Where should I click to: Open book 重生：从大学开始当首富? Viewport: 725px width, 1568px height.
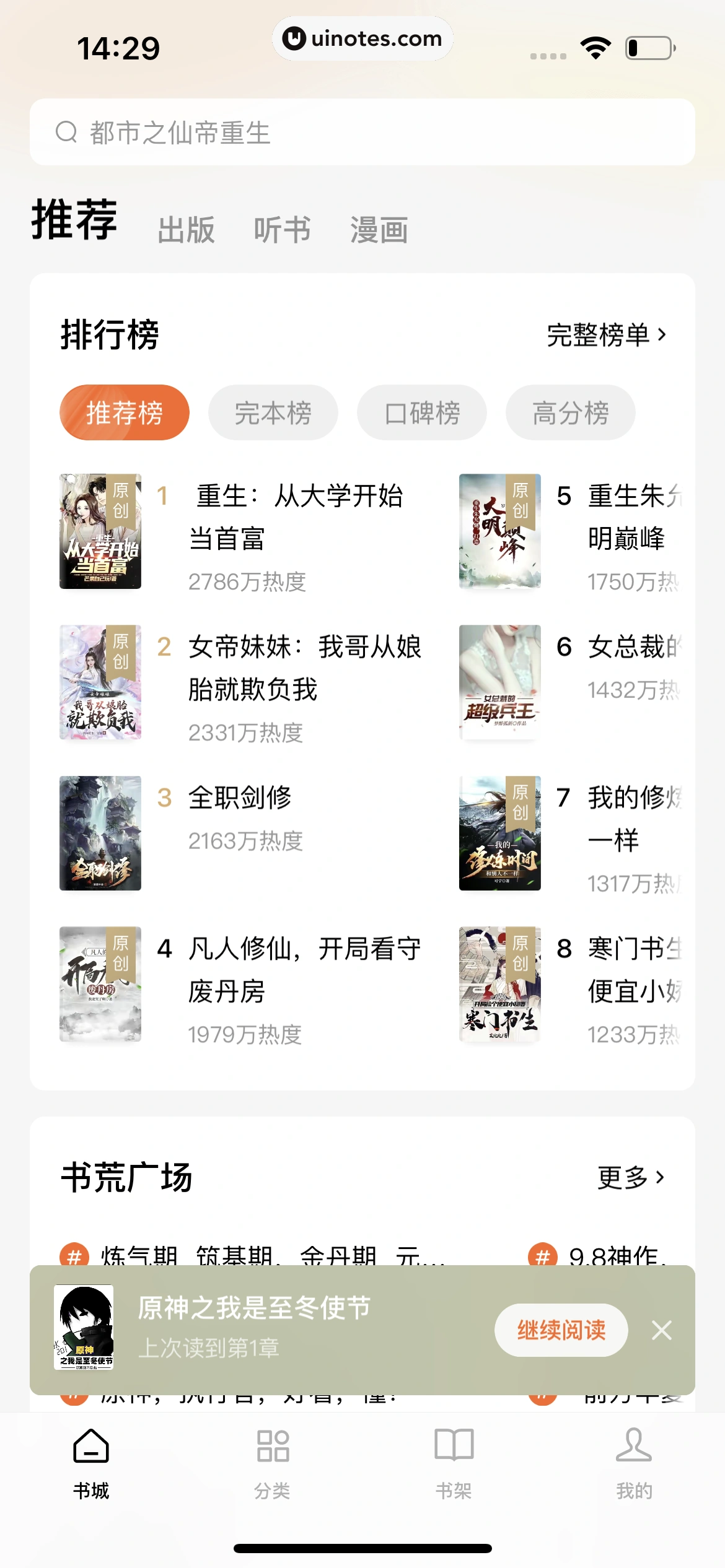click(x=296, y=517)
